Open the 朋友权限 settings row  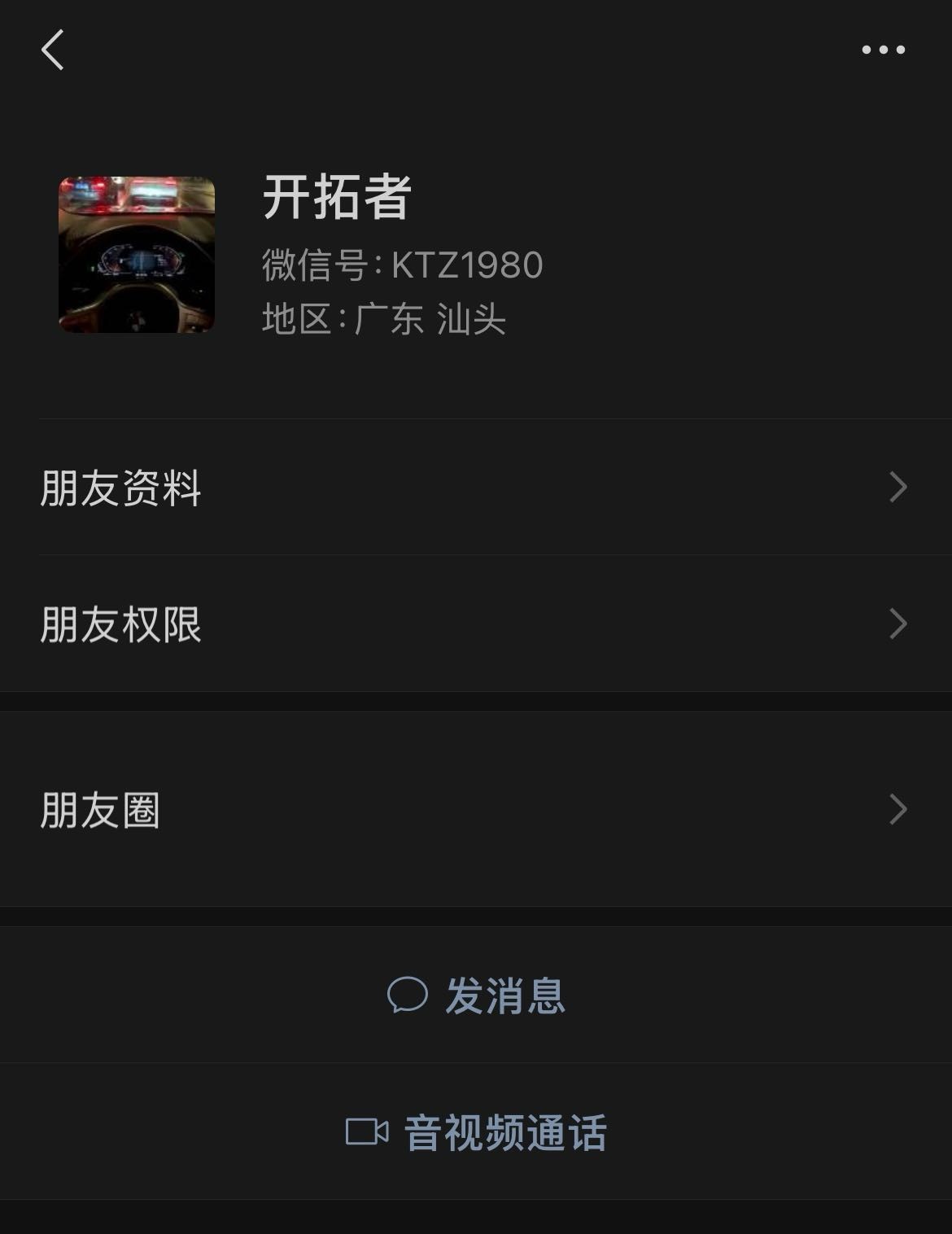pyautogui.click(x=476, y=624)
